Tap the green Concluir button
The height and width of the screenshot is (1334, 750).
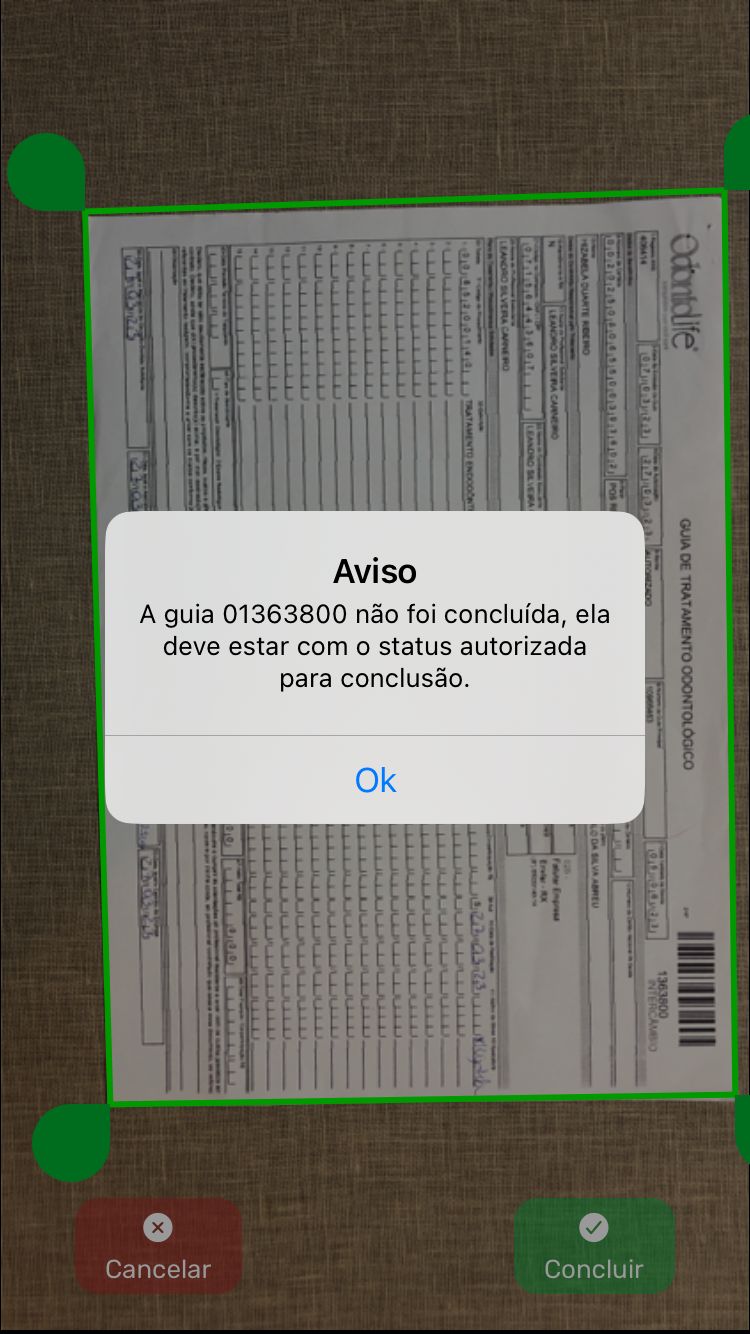[x=594, y=1246]
